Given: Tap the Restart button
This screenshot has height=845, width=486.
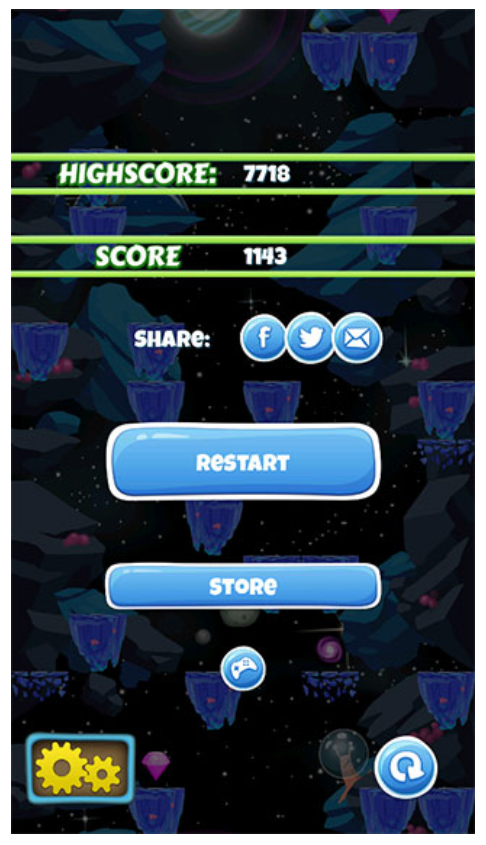Looking at the screenshot, I should (x=244, y=462).
